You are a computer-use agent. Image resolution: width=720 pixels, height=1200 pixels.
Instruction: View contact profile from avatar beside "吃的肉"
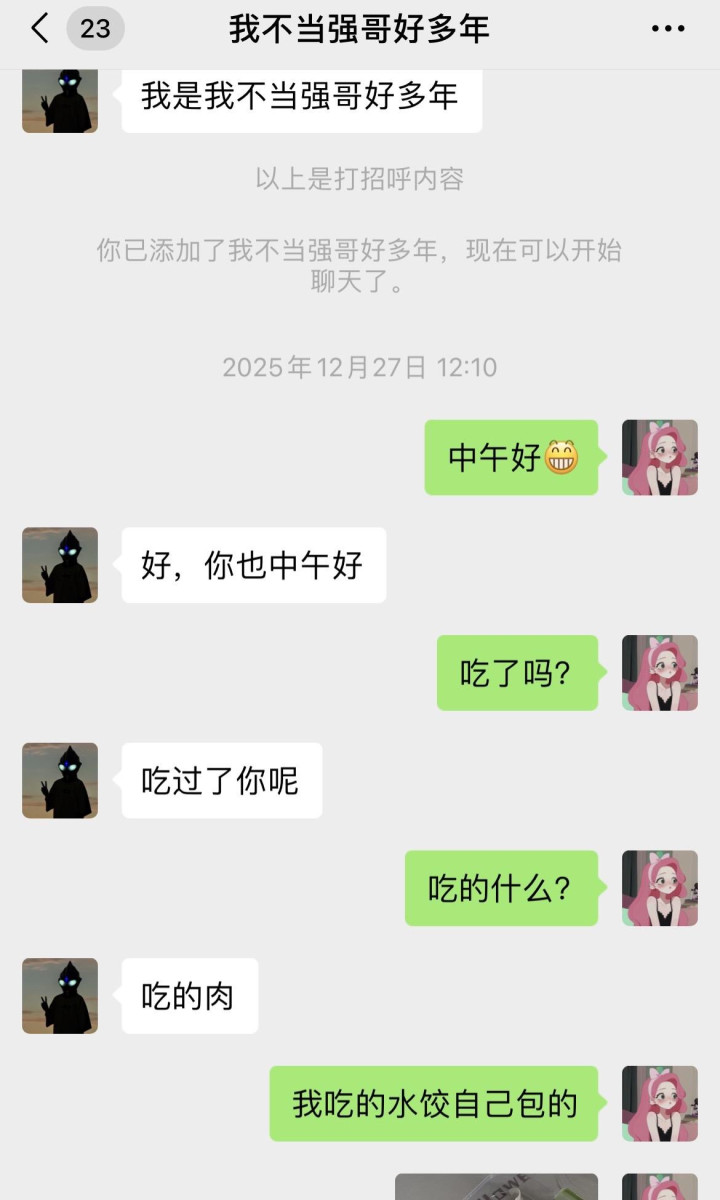tap(60, 996)
